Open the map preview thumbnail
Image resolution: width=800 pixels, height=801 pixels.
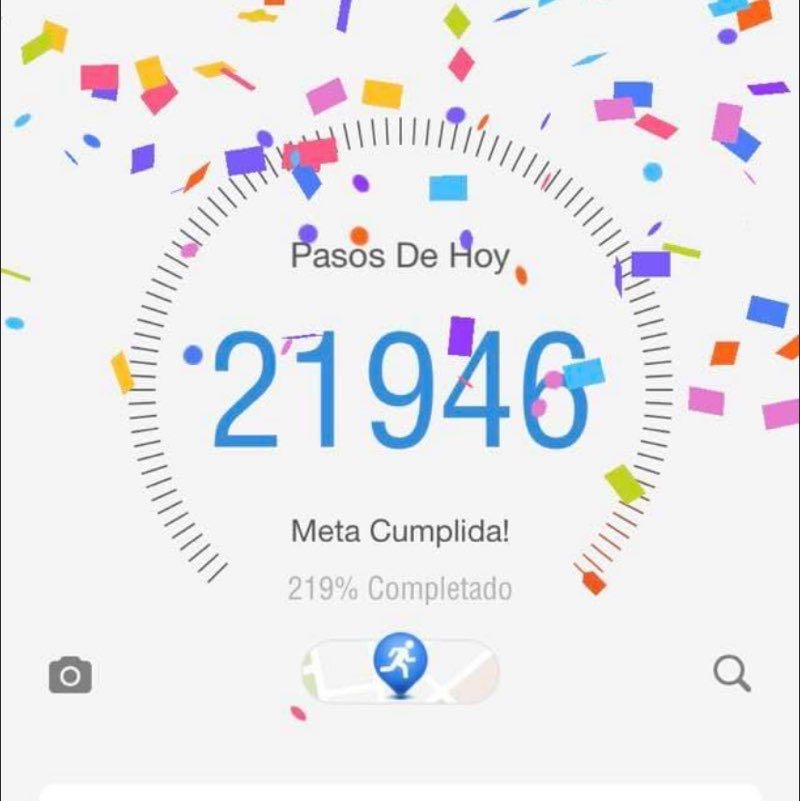398,670
